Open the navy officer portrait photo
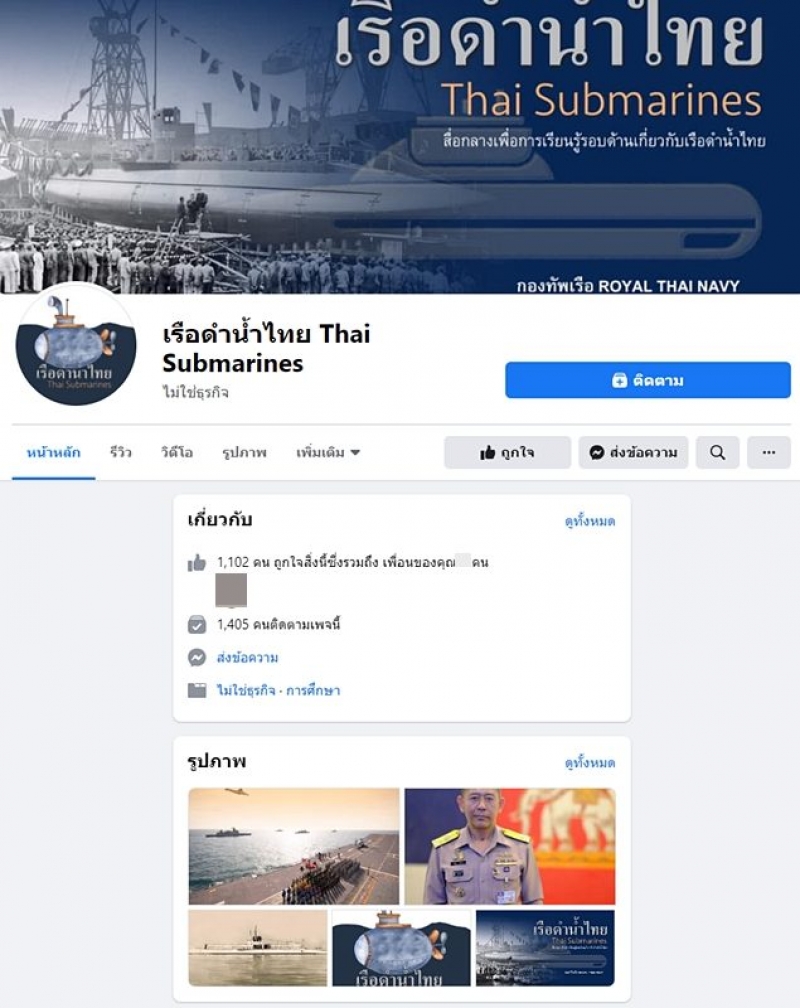This screenshot has width=800, height=1008. click(510, 846)
